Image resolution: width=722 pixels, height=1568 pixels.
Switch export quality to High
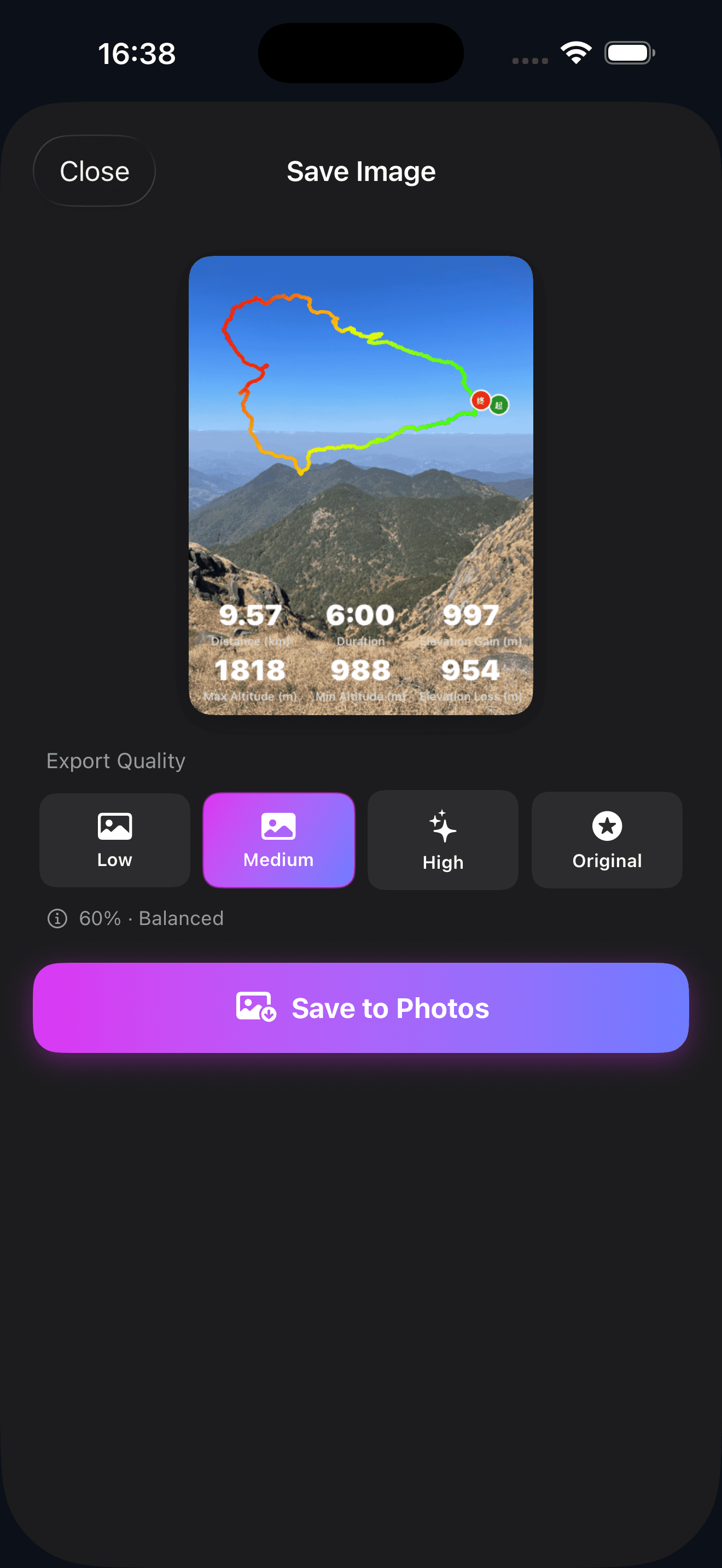(442, 840)
